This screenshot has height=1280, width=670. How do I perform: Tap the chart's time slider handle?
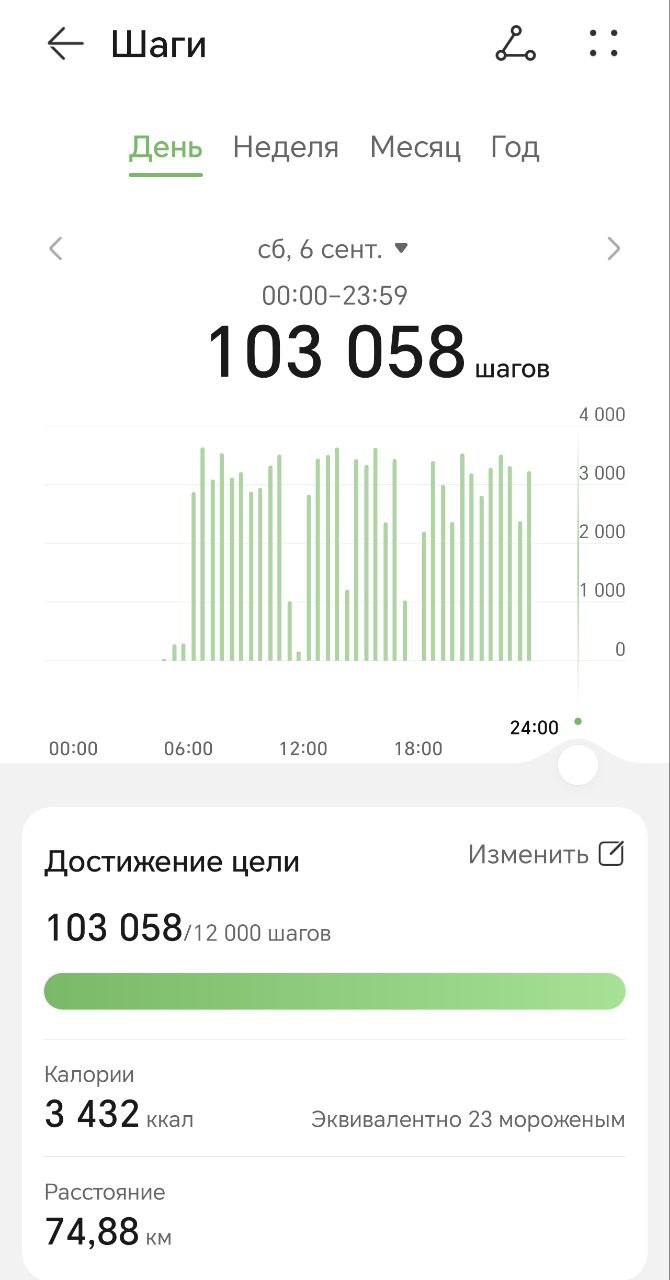578,765
